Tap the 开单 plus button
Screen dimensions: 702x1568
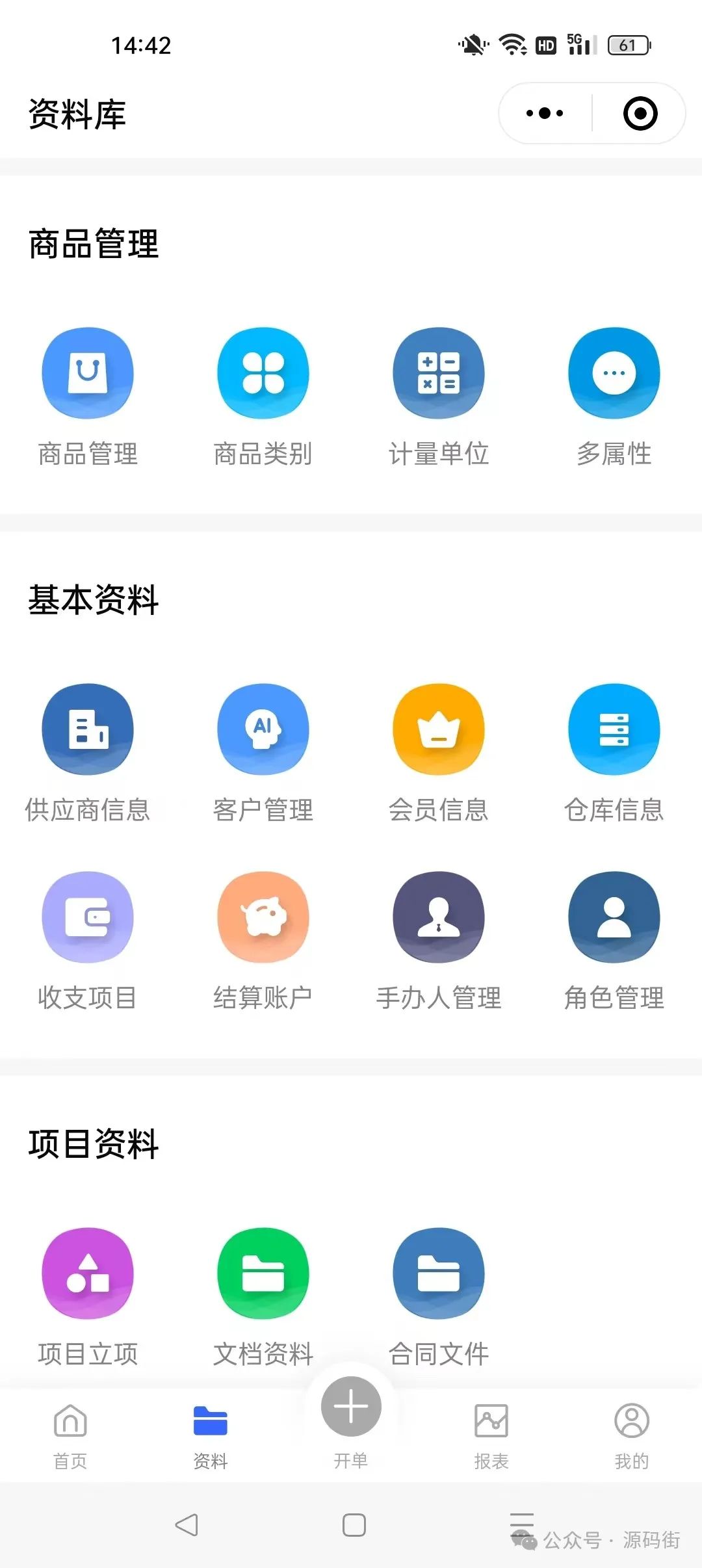tap(351, 1407)
